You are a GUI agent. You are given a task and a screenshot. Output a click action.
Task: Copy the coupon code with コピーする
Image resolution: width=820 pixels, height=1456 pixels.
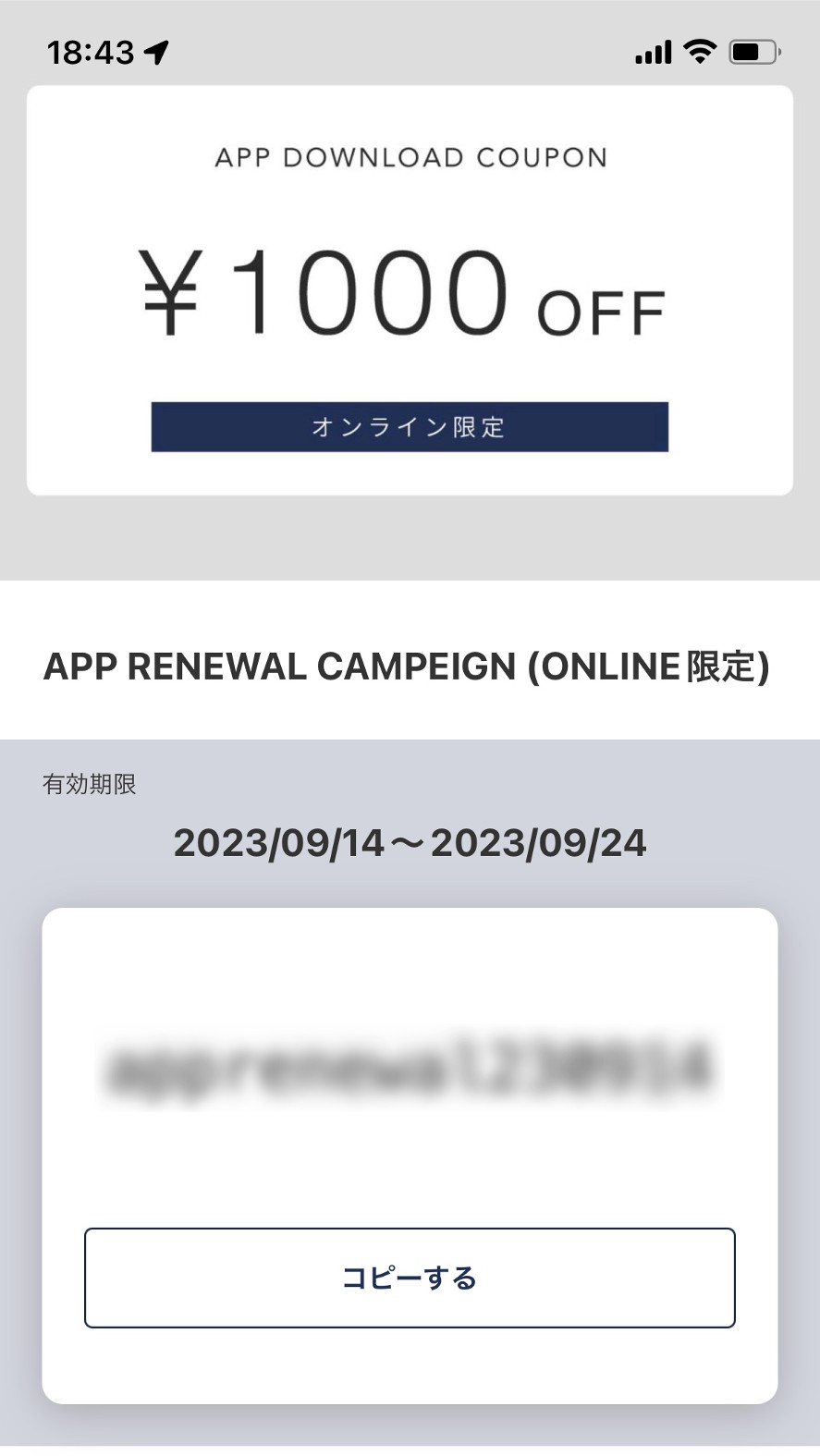pyautogui.click(x=410, y=1278)
